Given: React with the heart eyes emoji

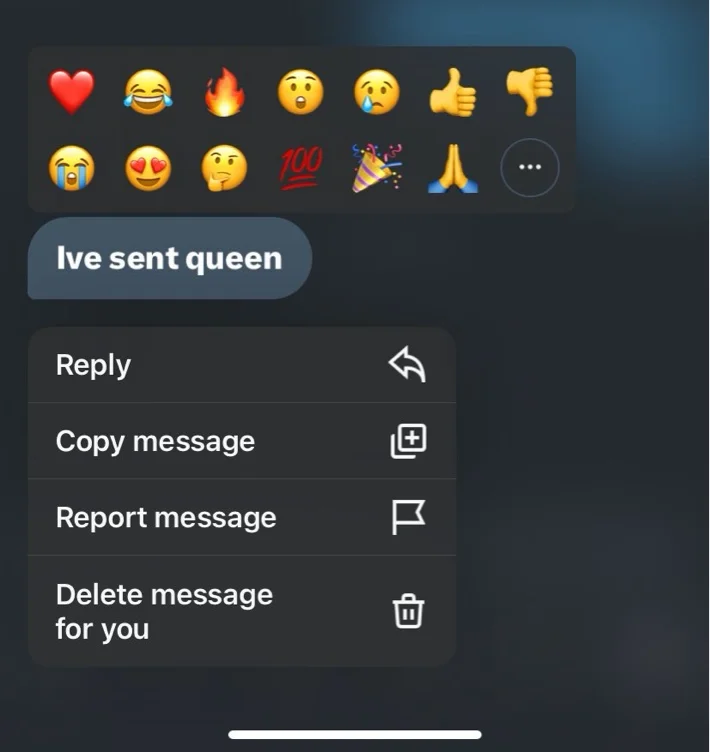Looking at the screenshot, I should point(148,168).
